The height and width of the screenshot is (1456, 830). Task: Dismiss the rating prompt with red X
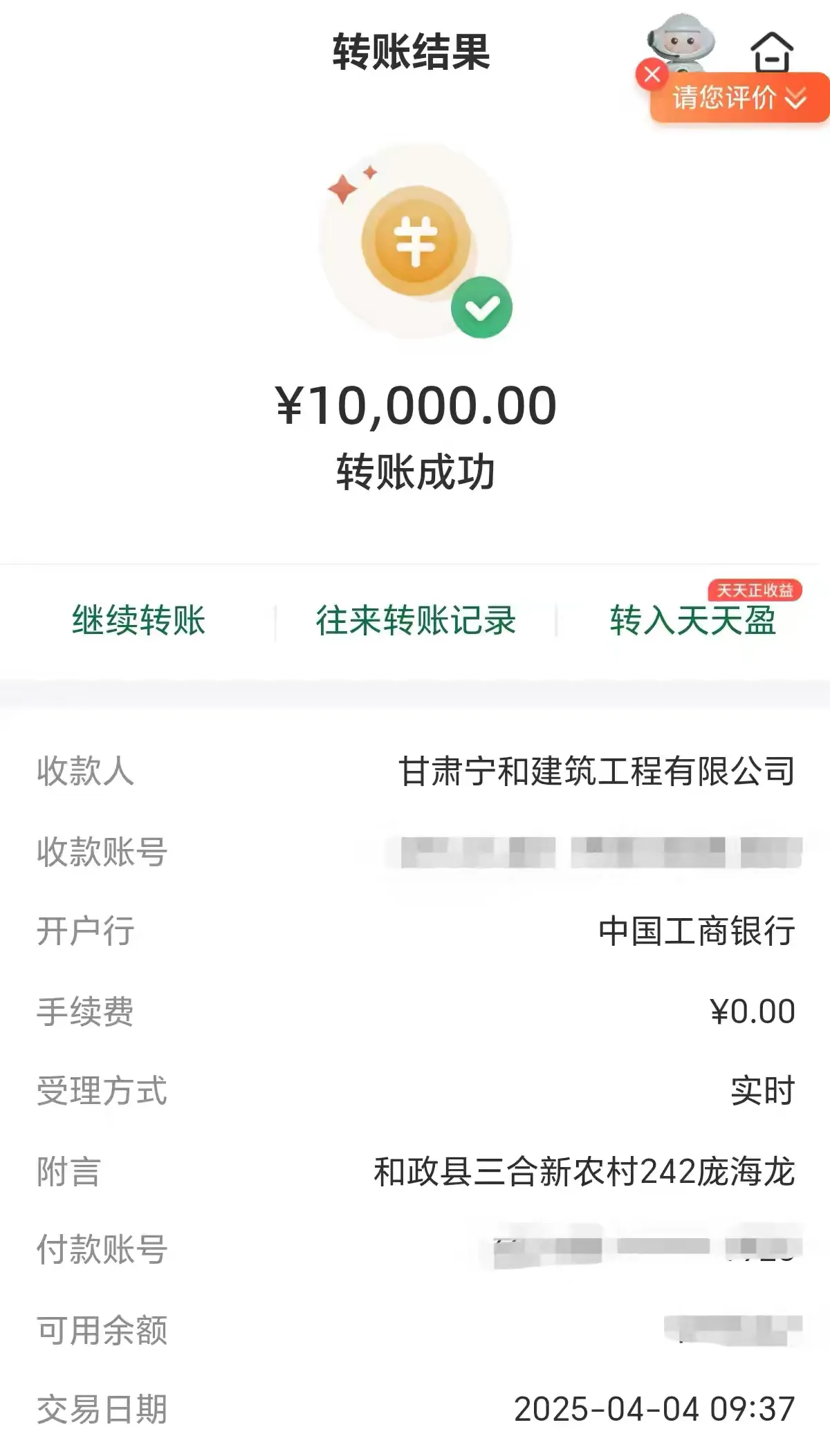[x=652, y=75]
